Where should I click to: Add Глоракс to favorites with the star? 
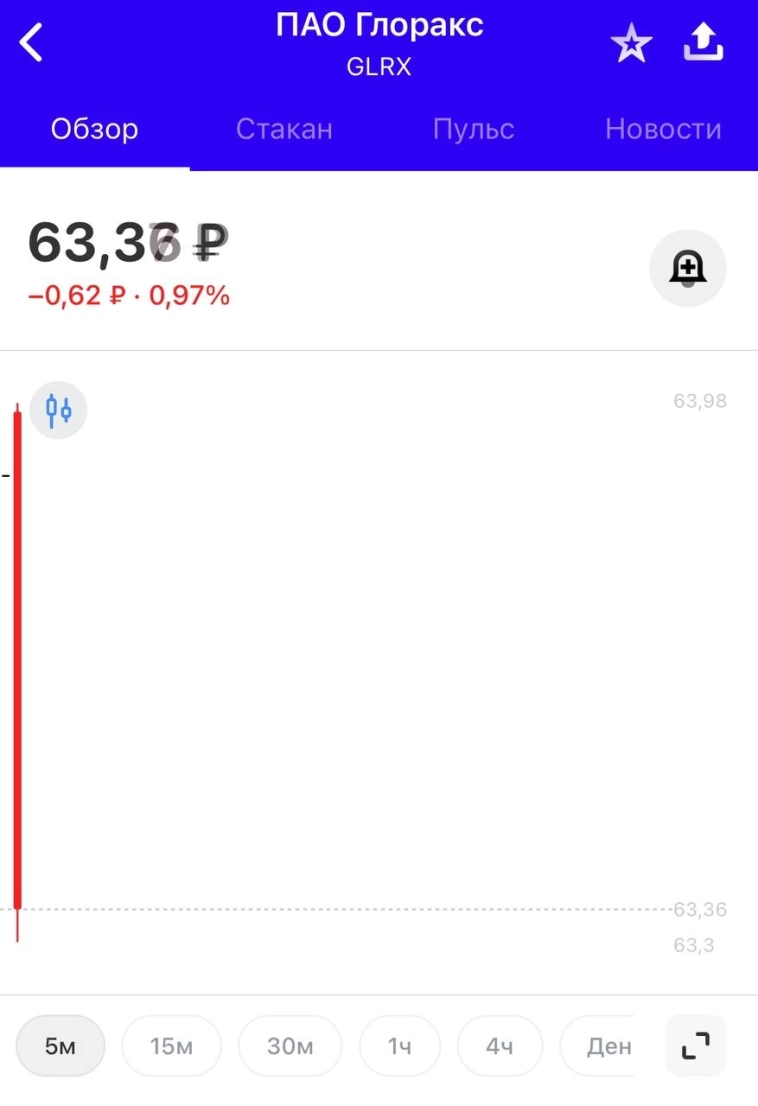click(631, 44)
